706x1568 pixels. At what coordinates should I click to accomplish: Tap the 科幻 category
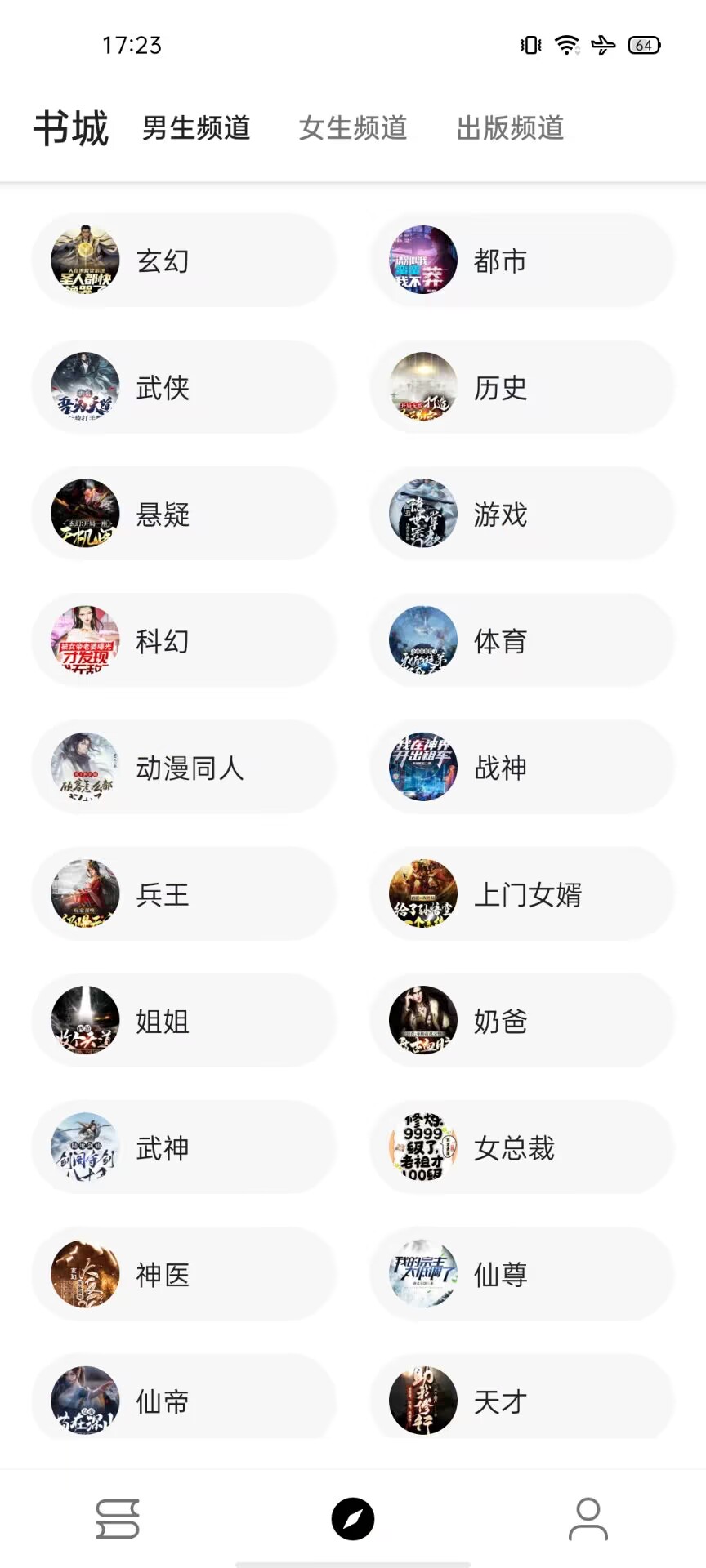184,640
